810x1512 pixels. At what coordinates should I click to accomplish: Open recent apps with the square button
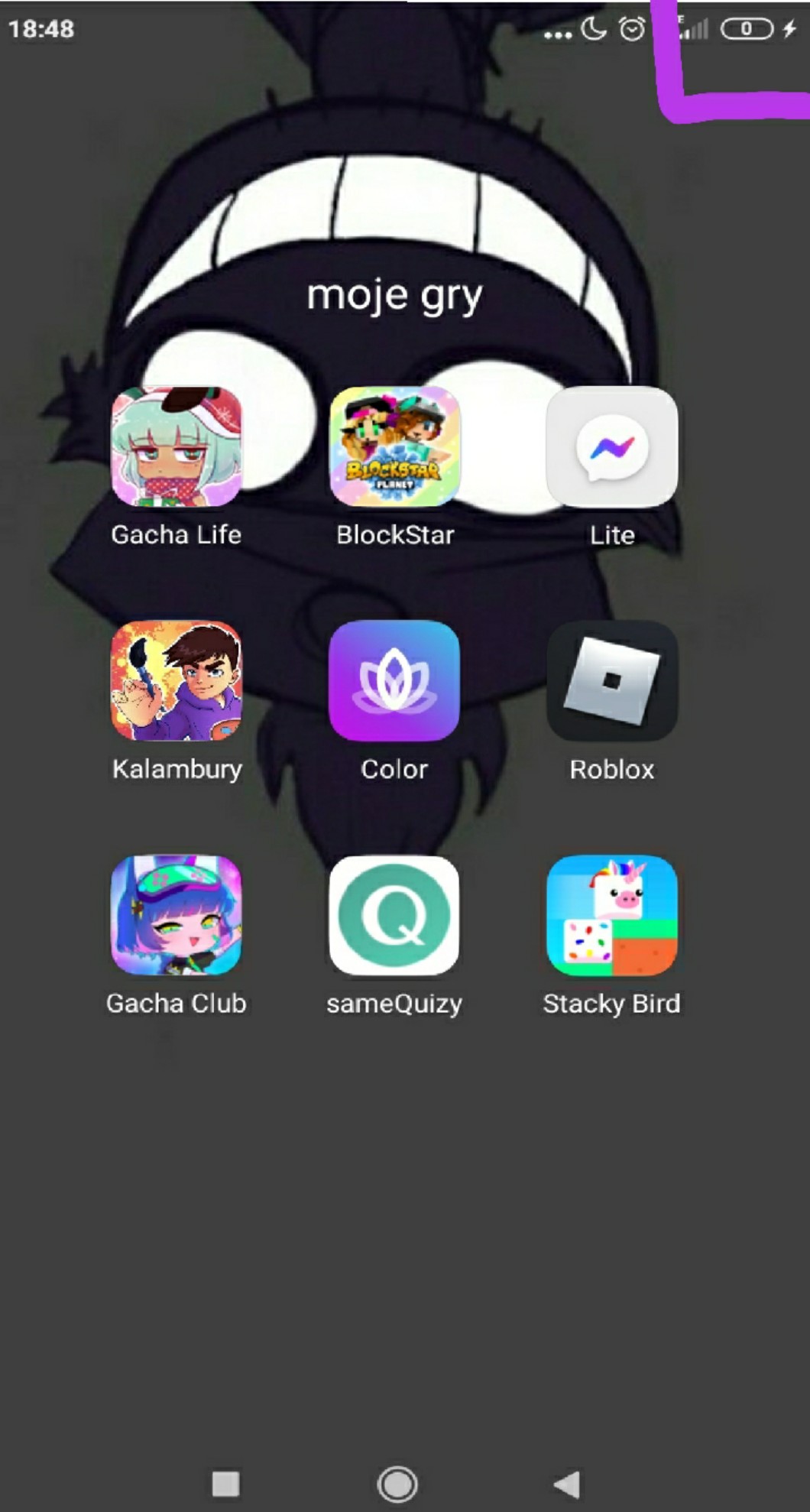225,1484
